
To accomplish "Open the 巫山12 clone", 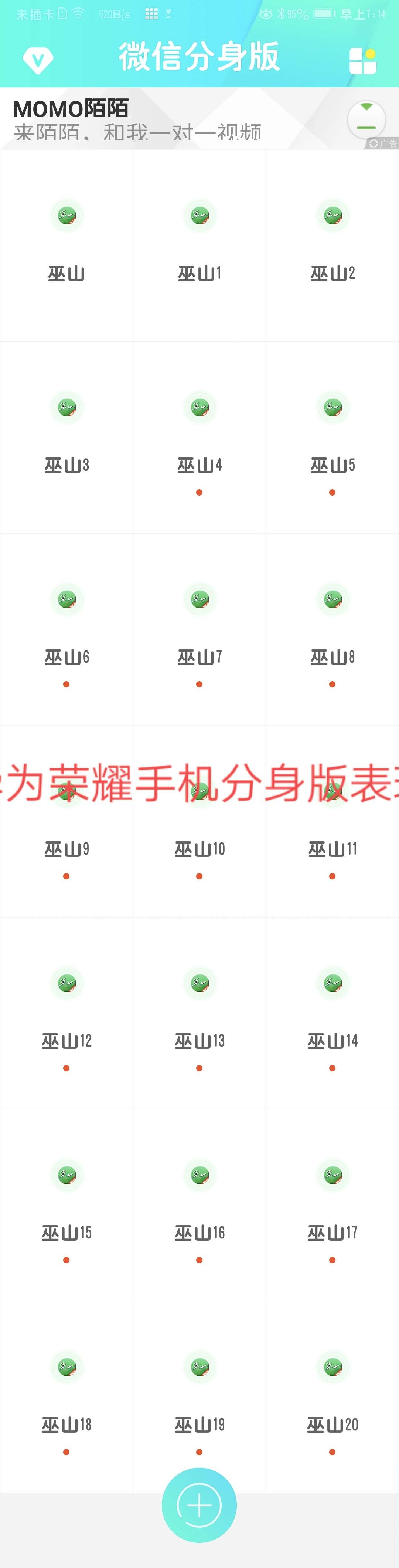I will [x=66, y=1011].
